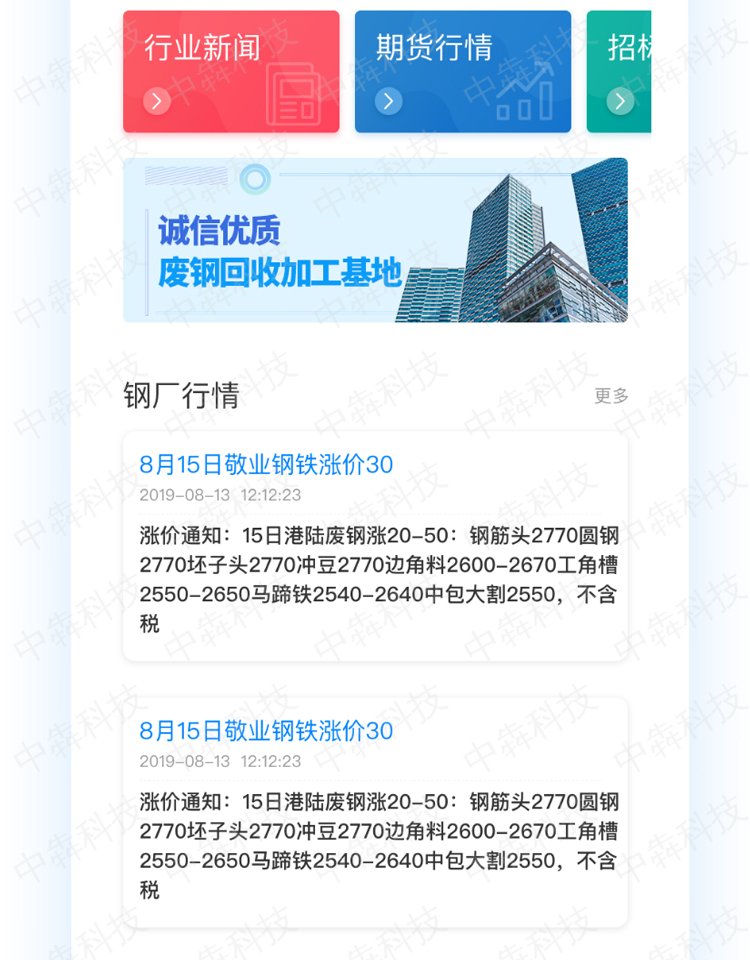Open the partially visible 招标 card
This screenshot has width=750, height=960.
(x=620, y=72)
